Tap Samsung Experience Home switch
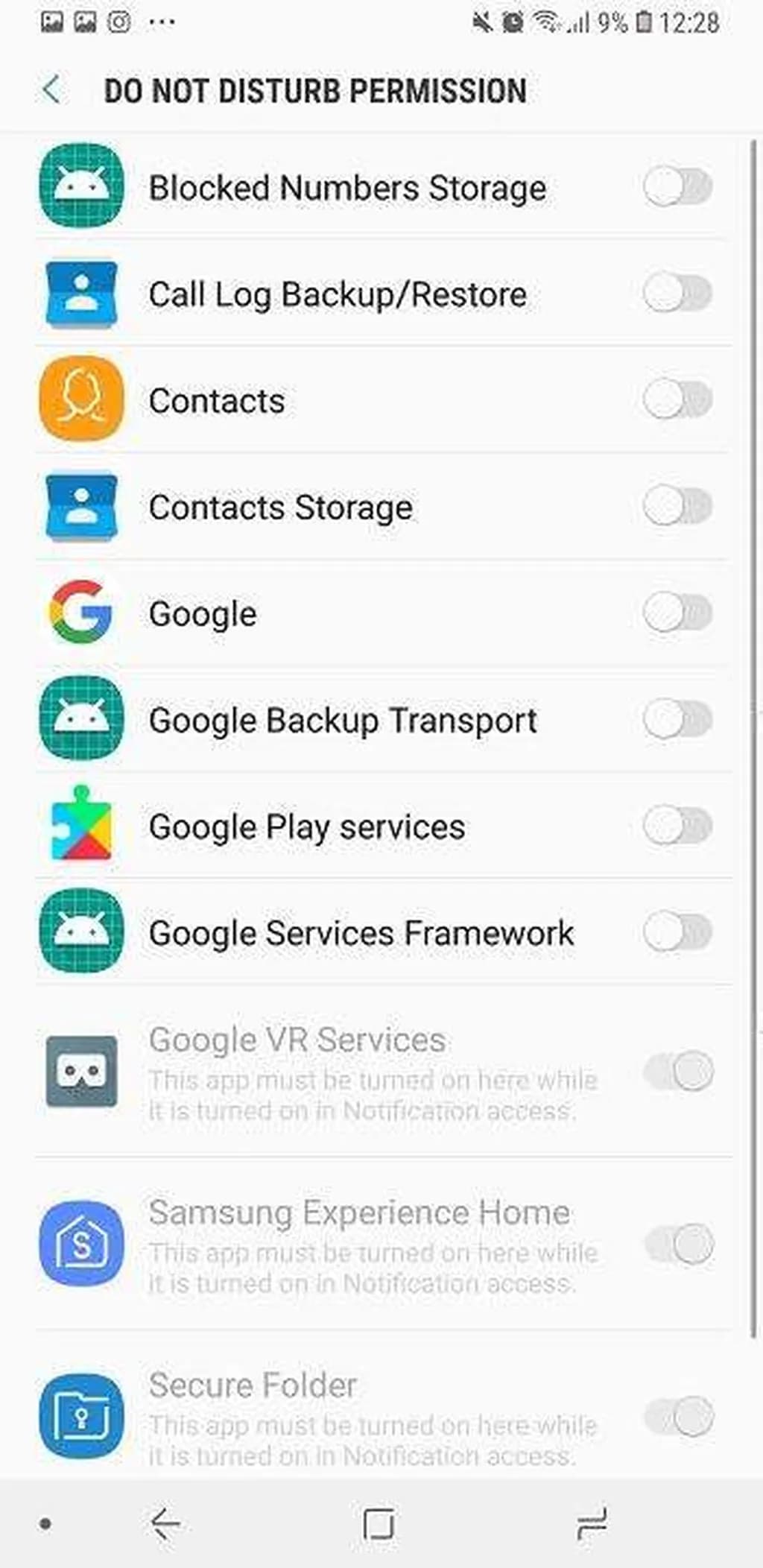This screenshot has width=763, height=1568. tap(679, 1245)
